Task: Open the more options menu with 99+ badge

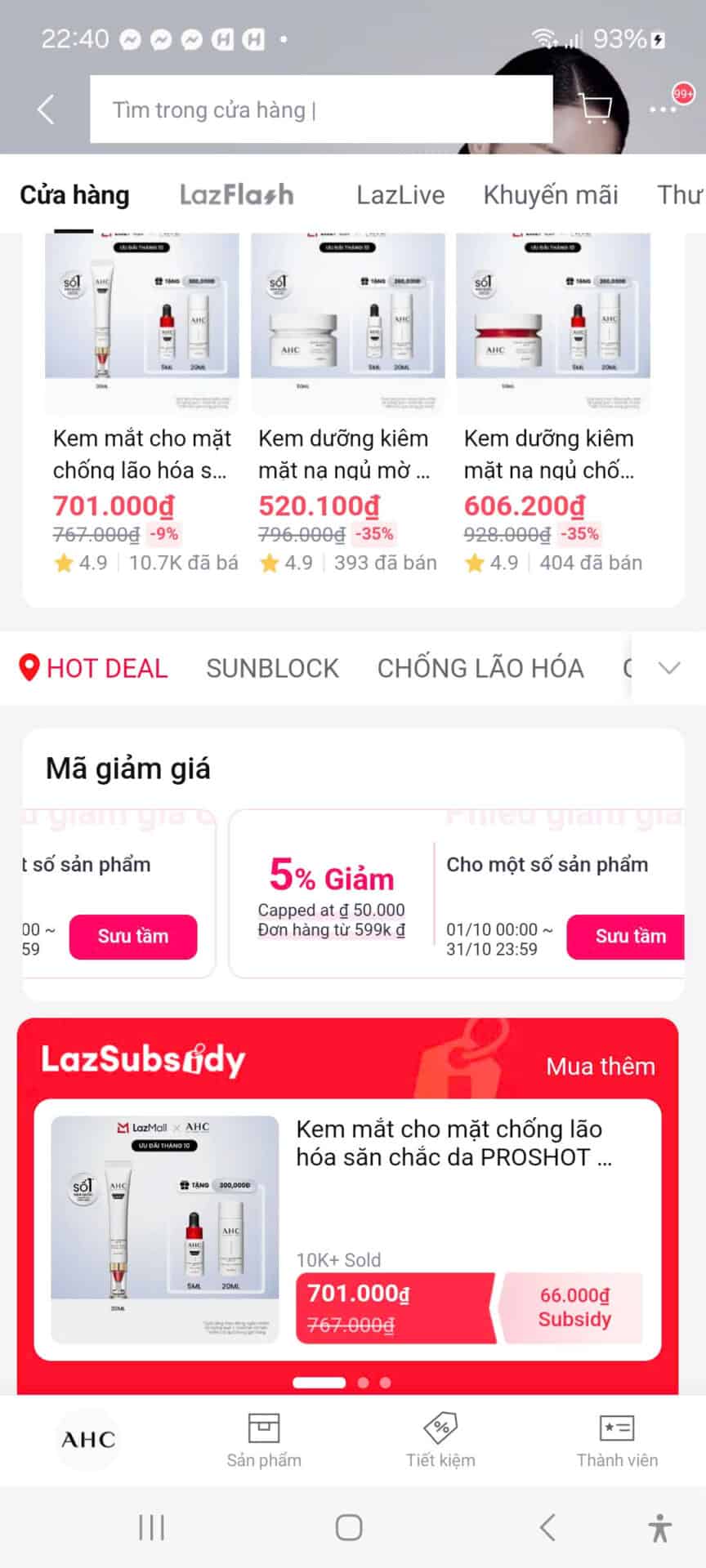Action: point(664,109)
